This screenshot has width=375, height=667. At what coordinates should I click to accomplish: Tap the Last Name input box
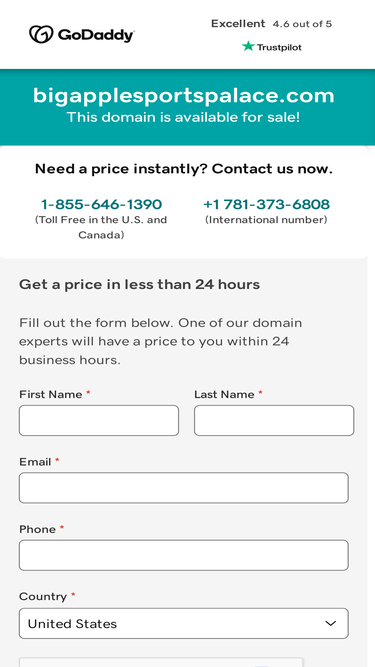(x=274, y=420)
